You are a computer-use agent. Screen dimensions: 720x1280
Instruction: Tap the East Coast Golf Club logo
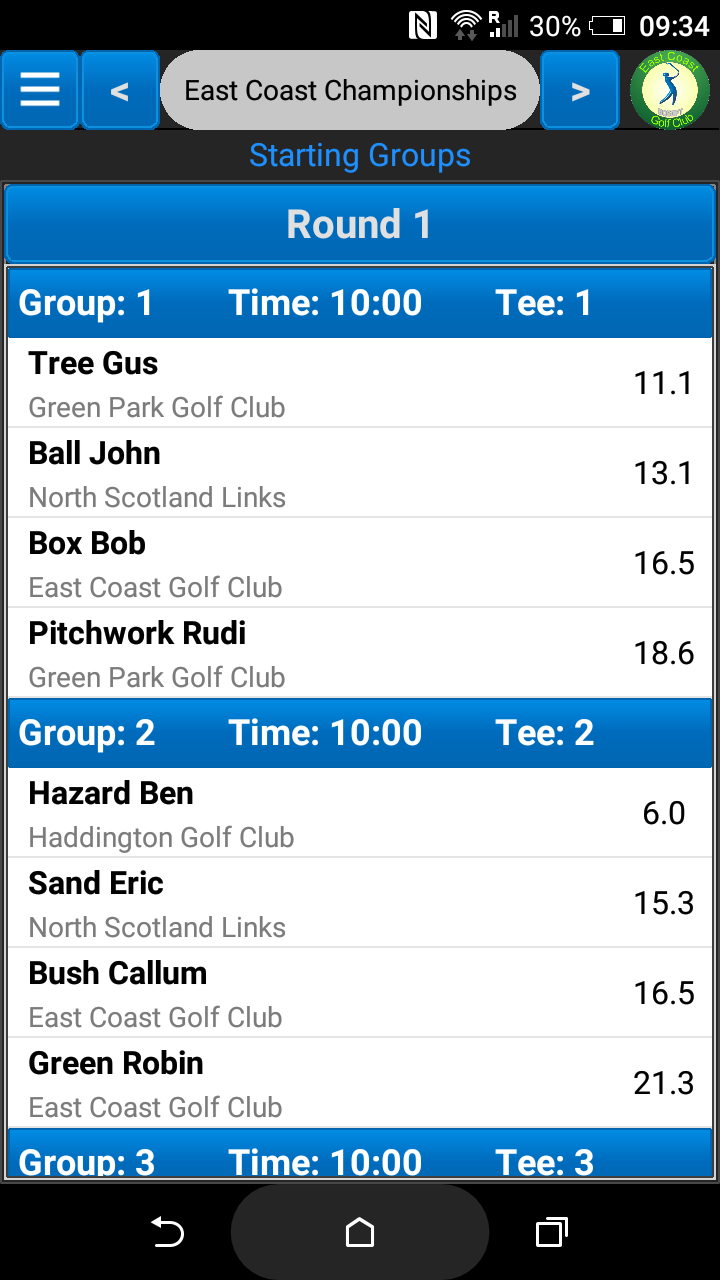point(670,90)
